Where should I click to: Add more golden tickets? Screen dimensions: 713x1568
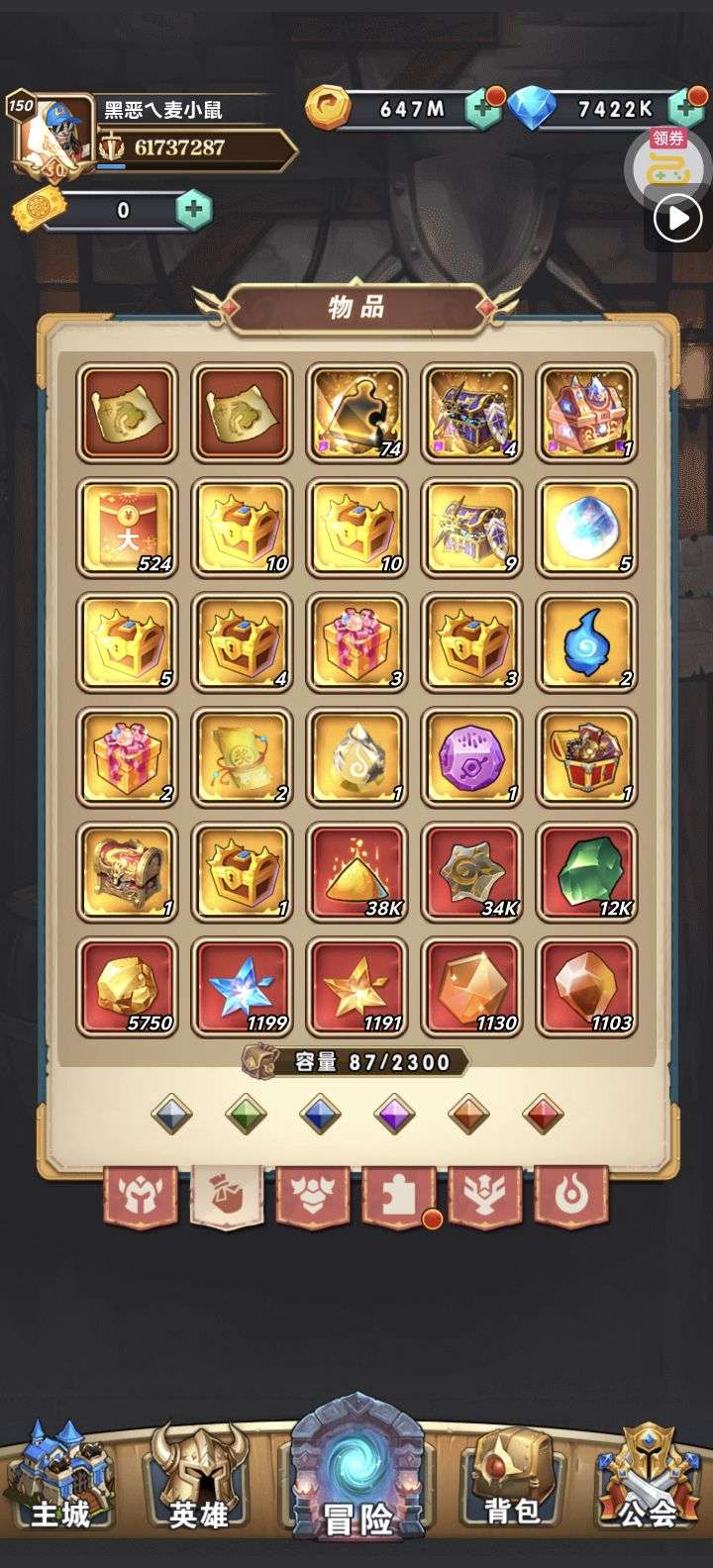pos(193,210)
